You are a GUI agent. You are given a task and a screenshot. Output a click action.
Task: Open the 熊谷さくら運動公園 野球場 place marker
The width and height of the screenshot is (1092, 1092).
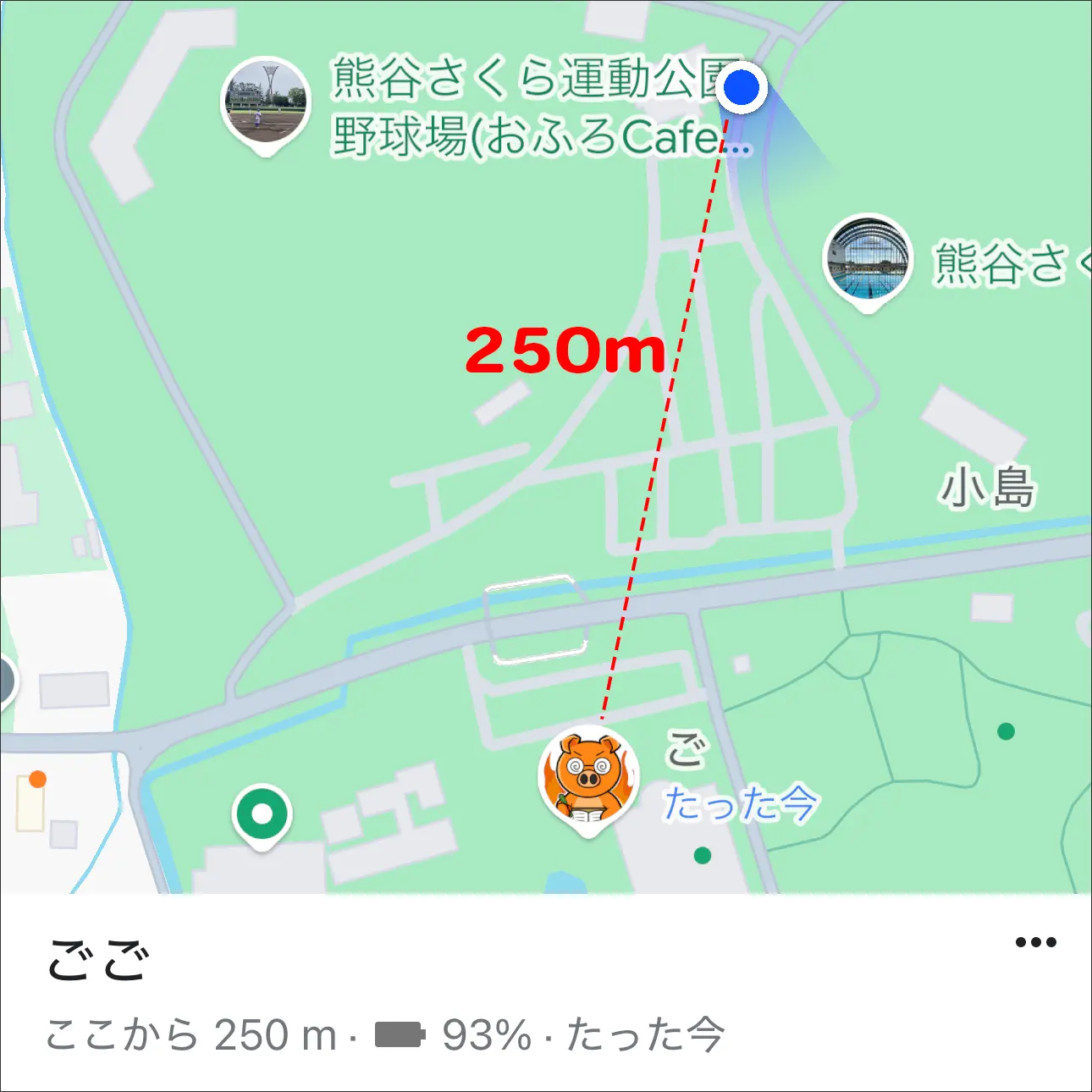pyautogui.click(x=266, y=102)
